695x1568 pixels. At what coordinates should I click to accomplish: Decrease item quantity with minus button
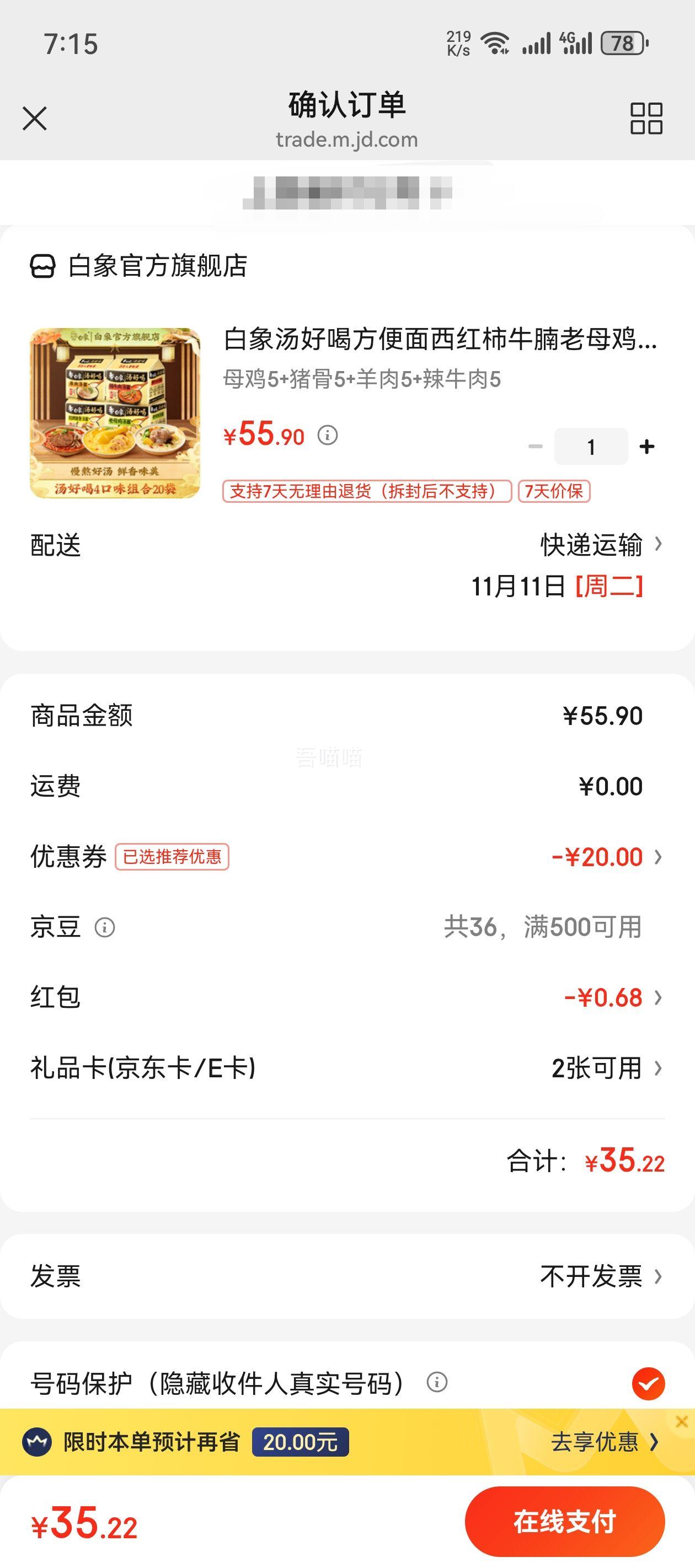[536, 447]
